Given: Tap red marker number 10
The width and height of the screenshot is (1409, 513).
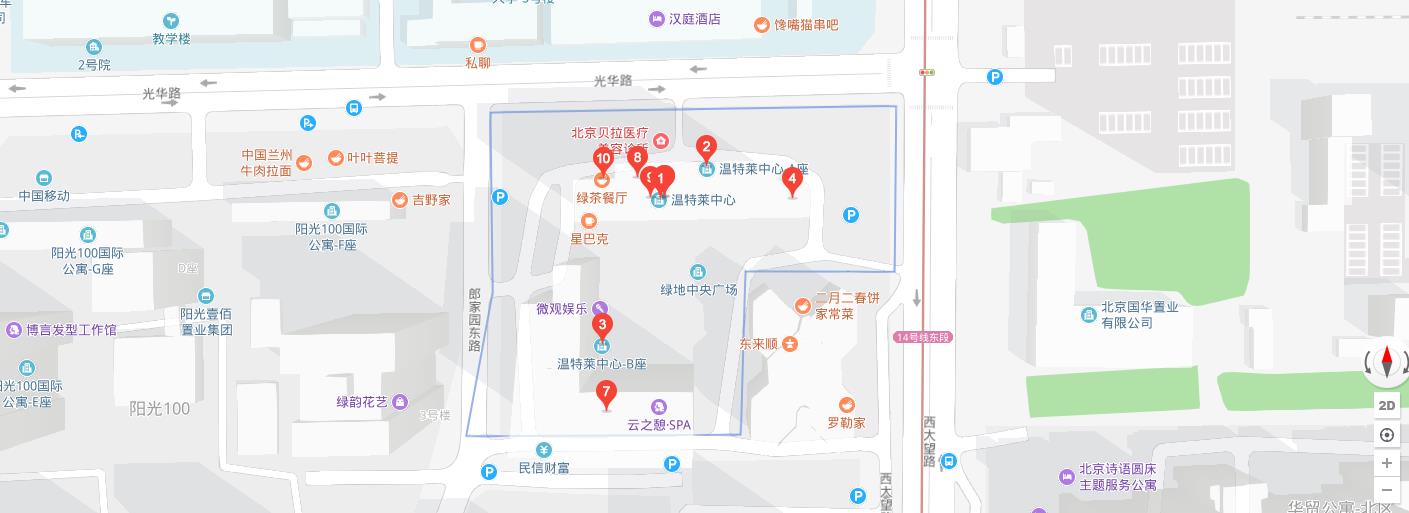Looking at the screenshot, I should pyautogui.click(x=603, y=159).
